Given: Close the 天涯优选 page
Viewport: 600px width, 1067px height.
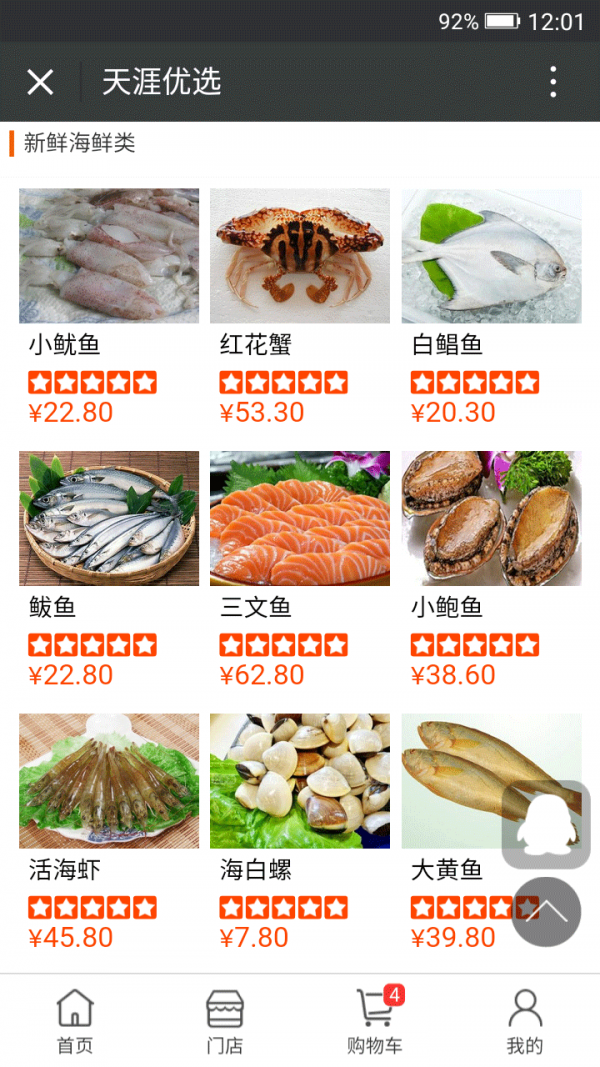Looking at the screenshot, I should tap(40, 82).
